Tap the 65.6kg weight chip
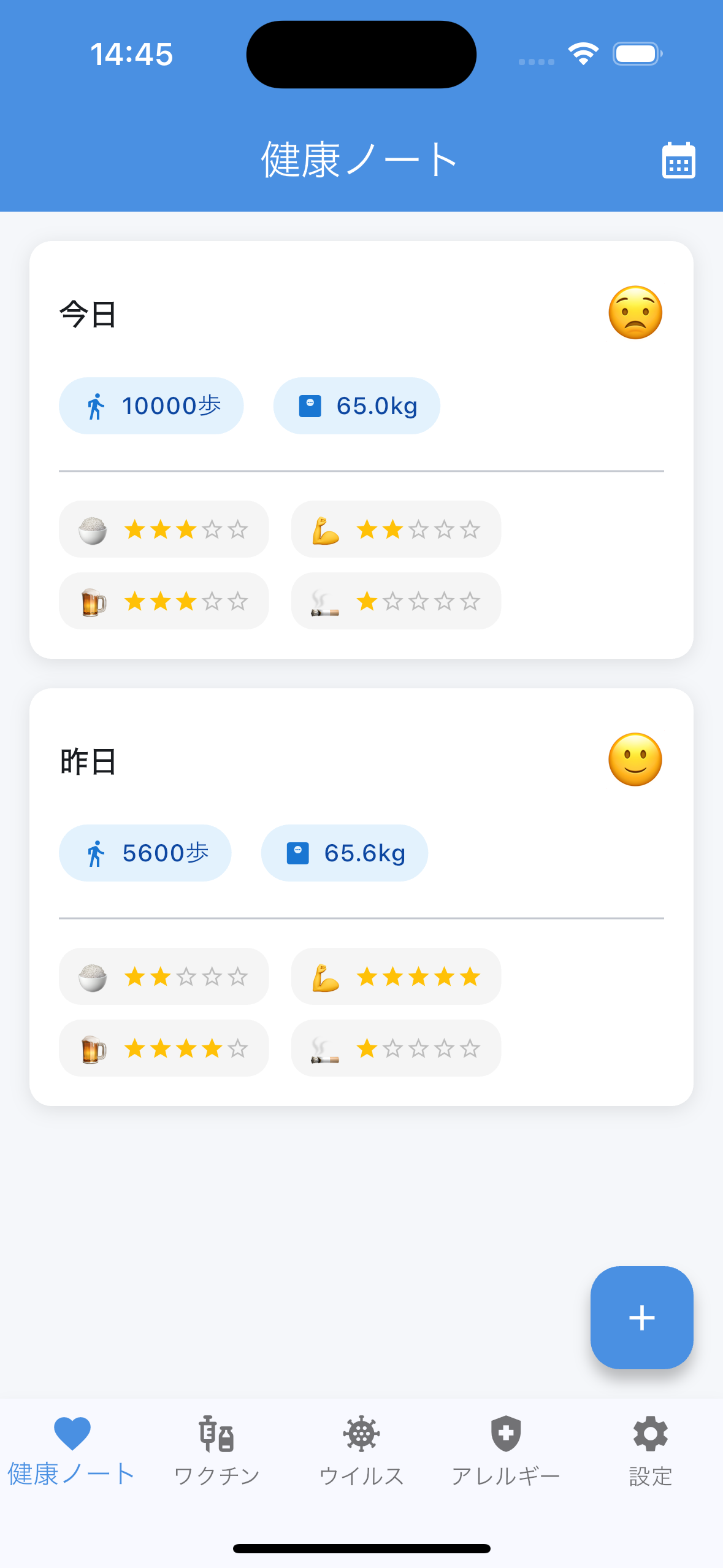Screen dimensions: 723x1568 pos(344,853)
